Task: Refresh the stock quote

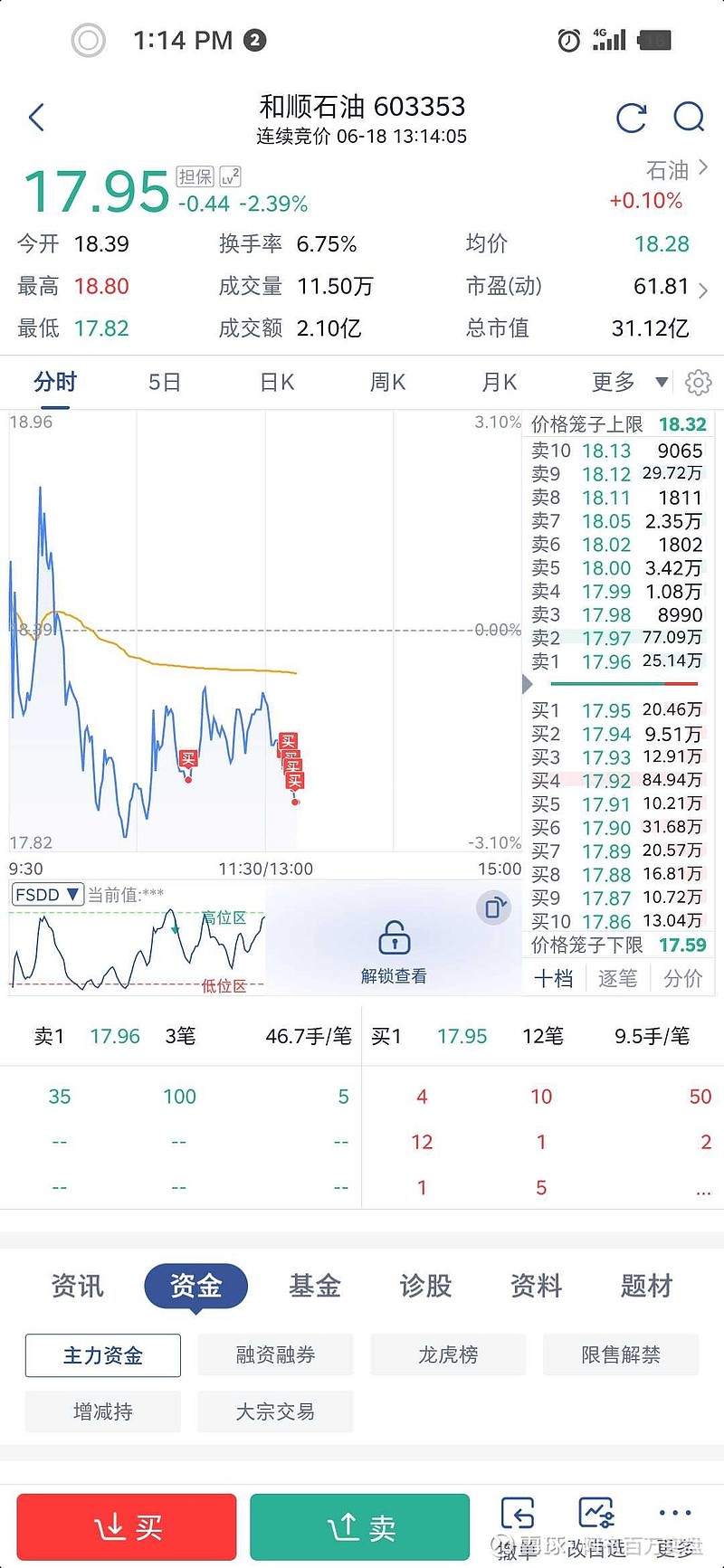Action: tap(631, 118)
